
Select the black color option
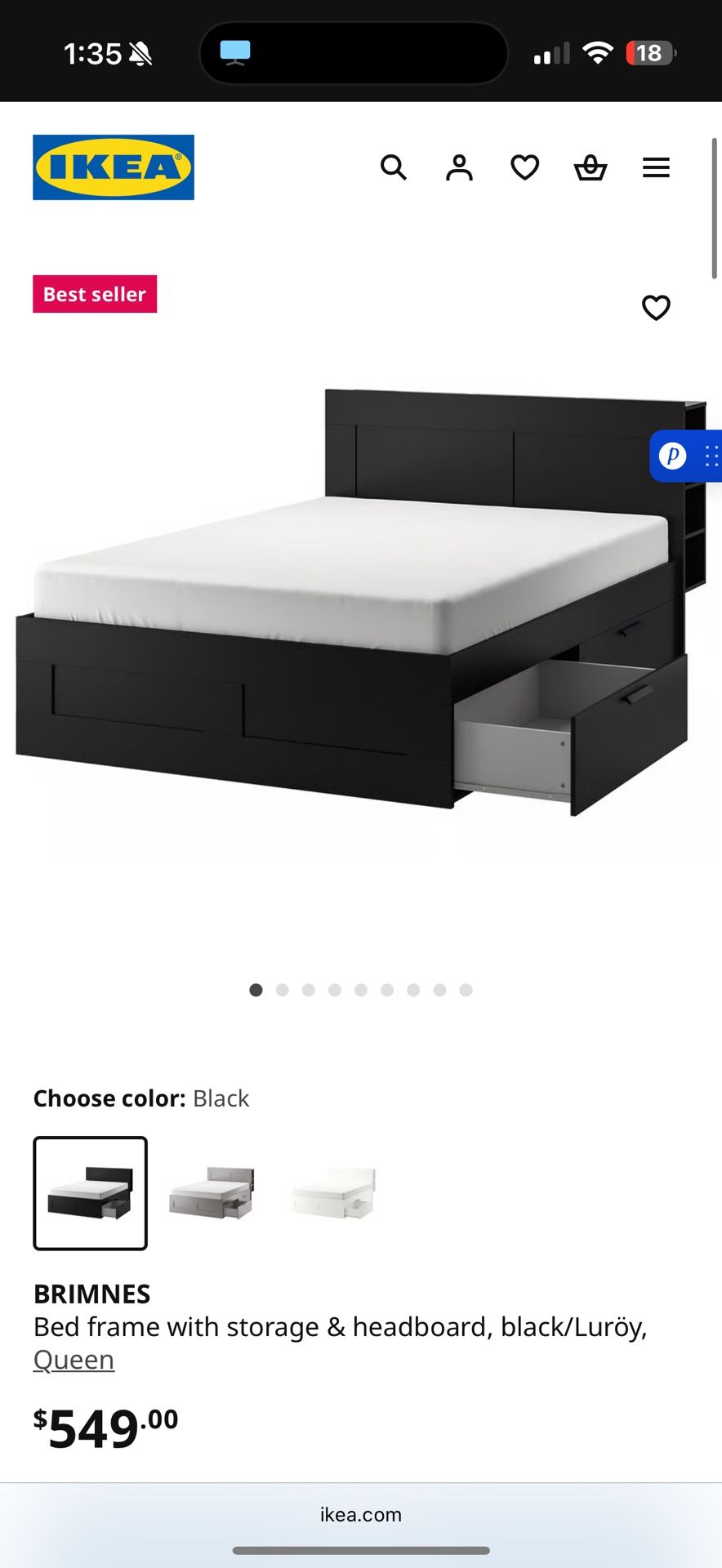(x=91, y=1193)
